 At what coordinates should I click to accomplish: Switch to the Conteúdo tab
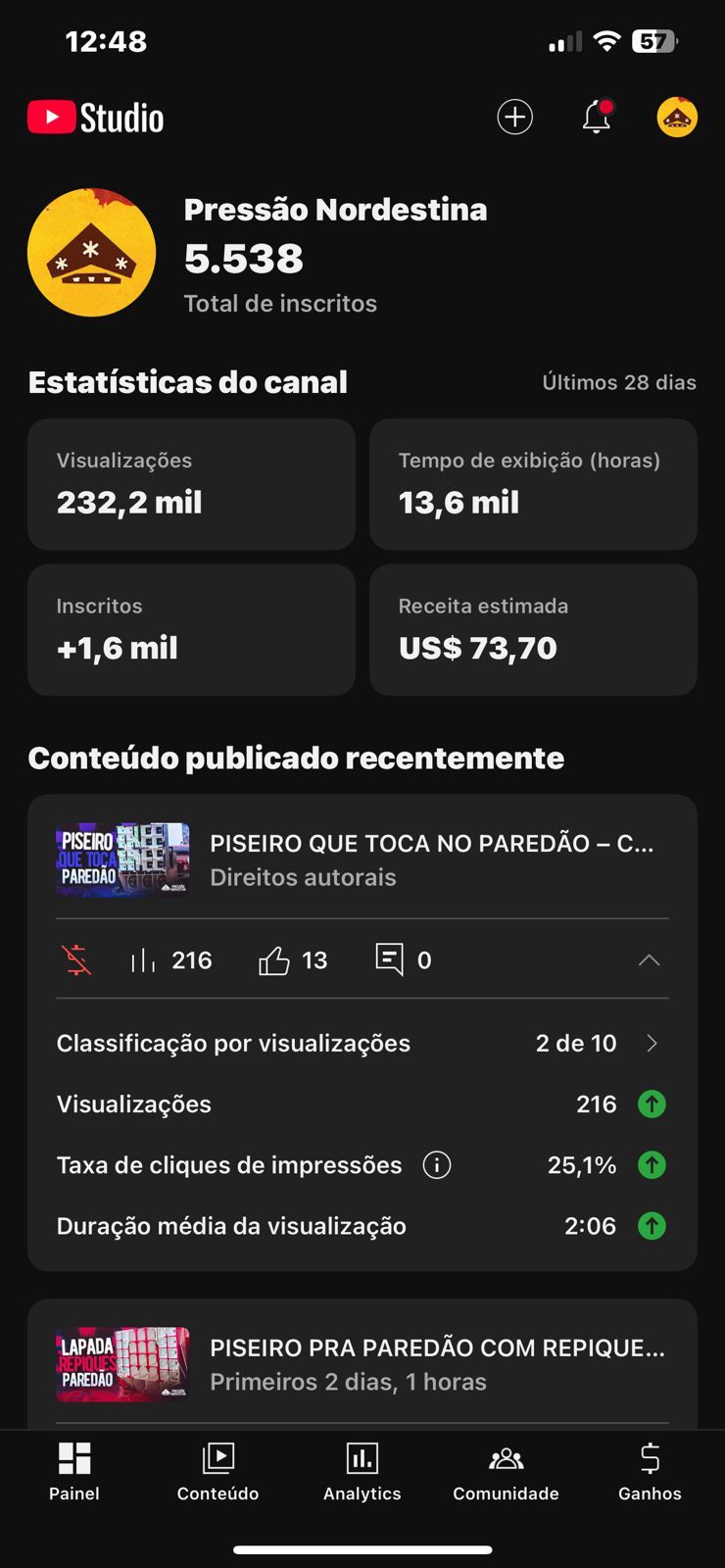click(217, 1471)
